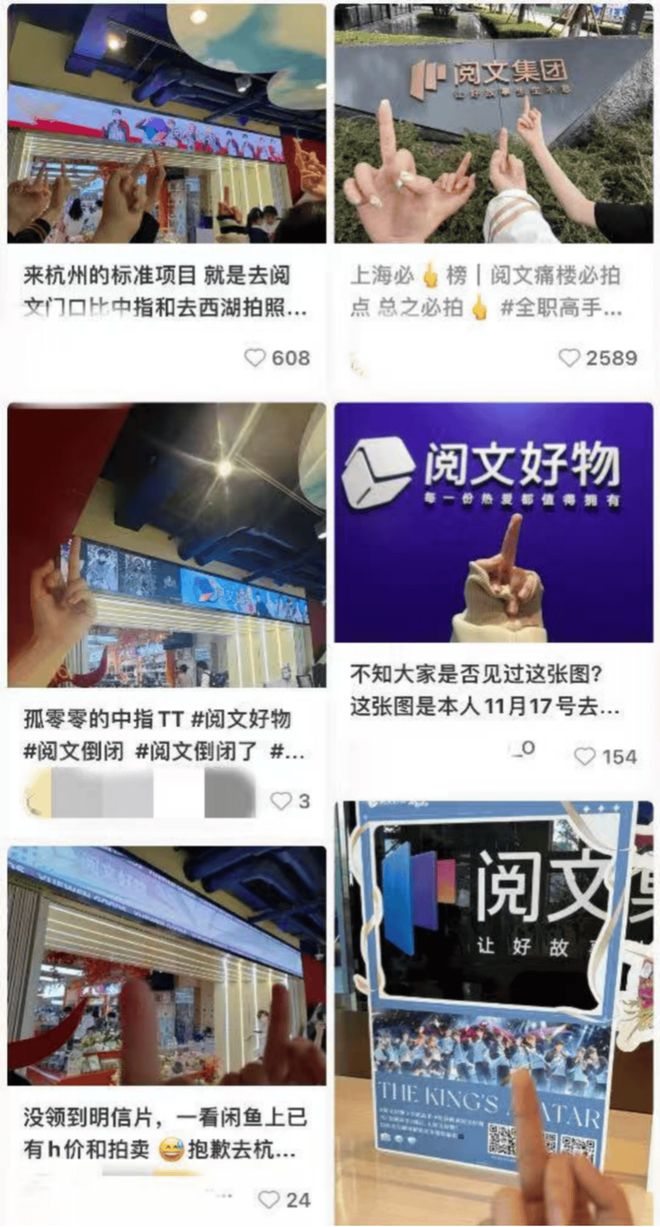
Task: Open the 没领到明信片 post
Action: [166, 965]
